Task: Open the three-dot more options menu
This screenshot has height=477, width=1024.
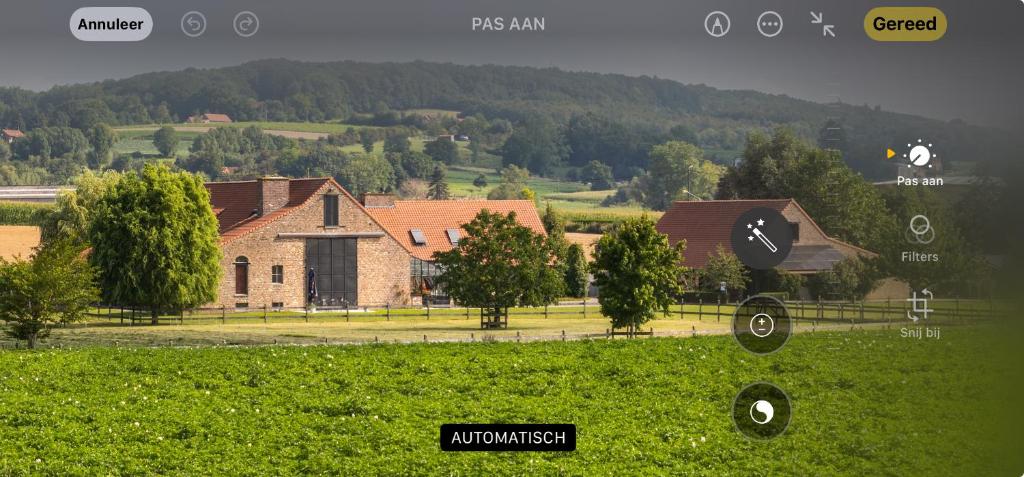Action: [x=770, y=24]
